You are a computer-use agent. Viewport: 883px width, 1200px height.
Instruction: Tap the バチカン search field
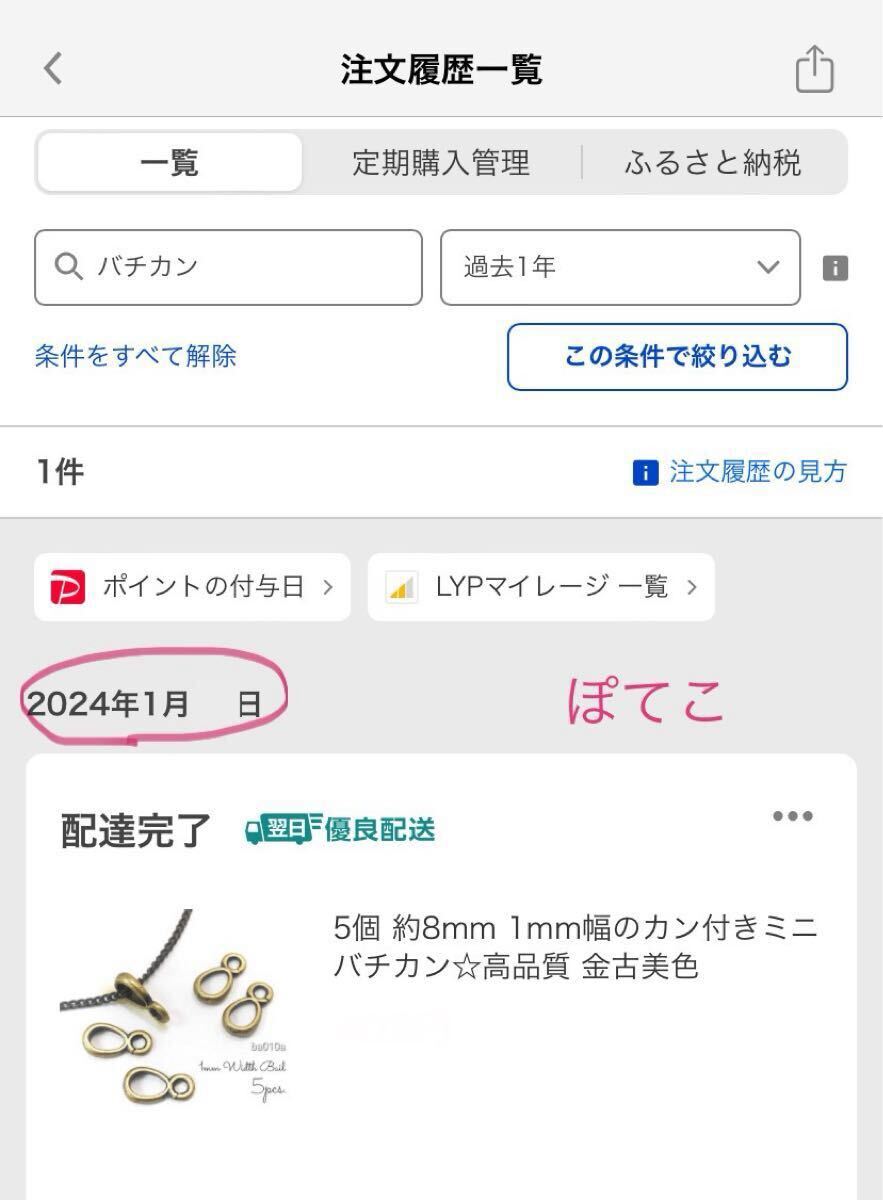(228, 267)
